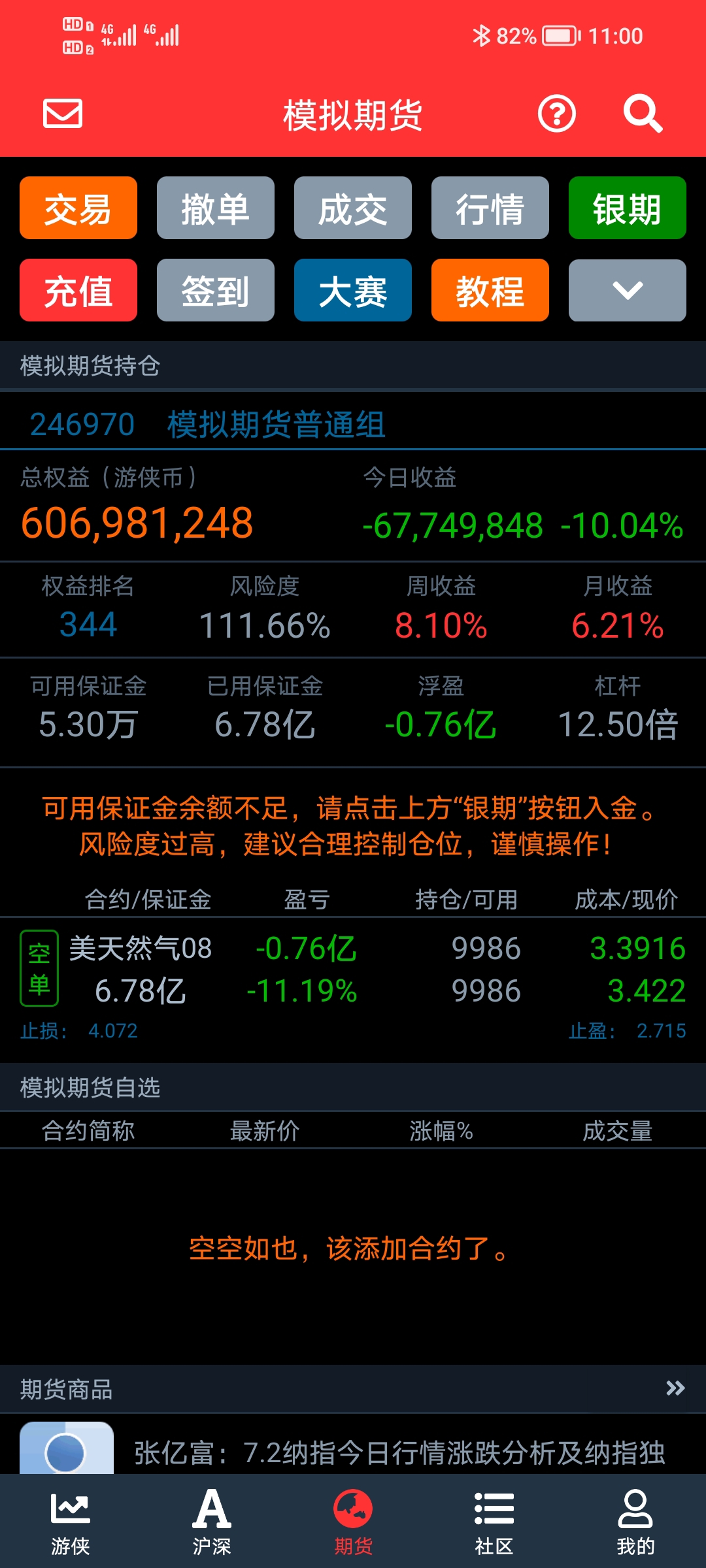Viewport: 706px width, 1568px height.
Task: Open the mail envelope icon
Action: pyautogui.click(x=63, y=114)
